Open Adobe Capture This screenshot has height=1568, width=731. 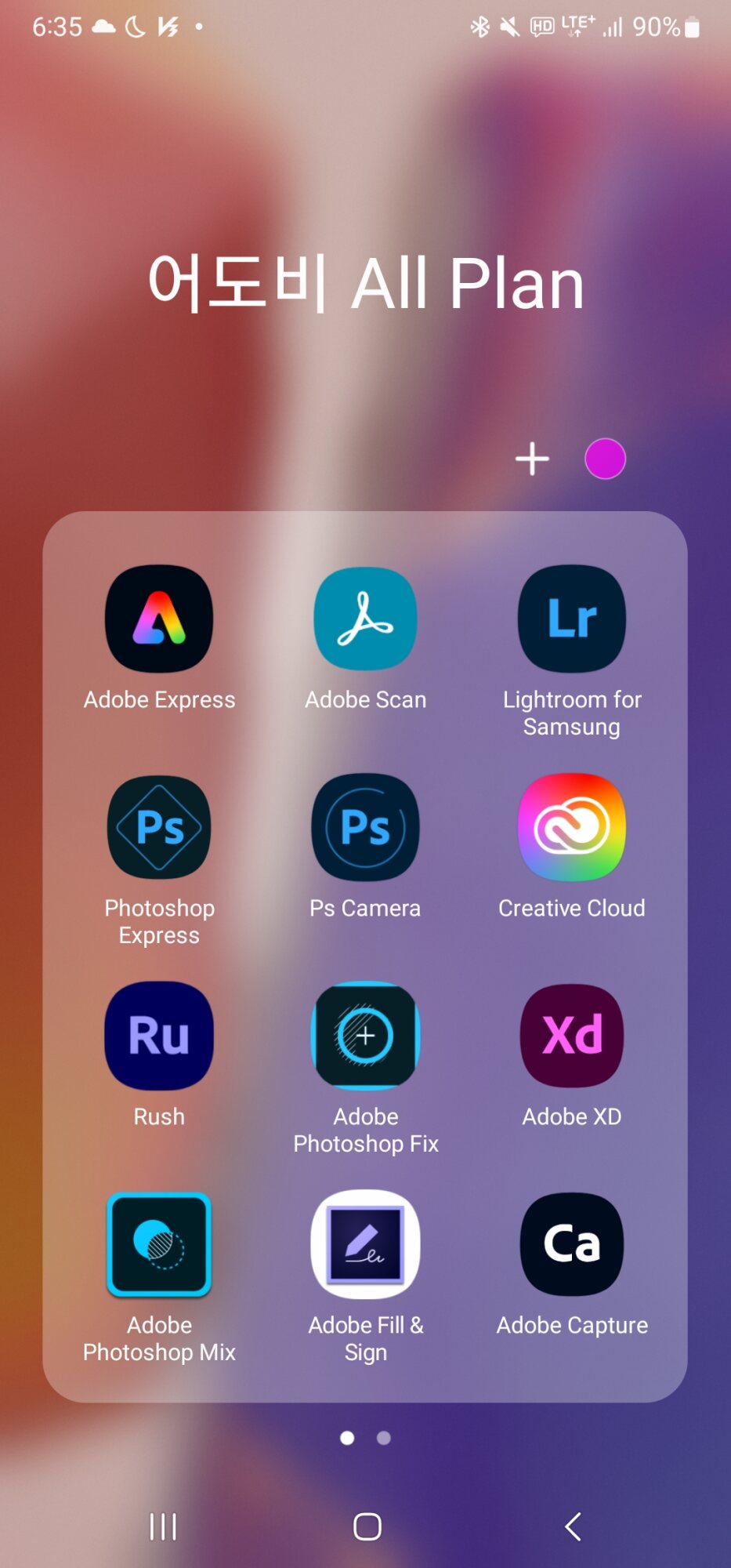tap(572, 1245)
